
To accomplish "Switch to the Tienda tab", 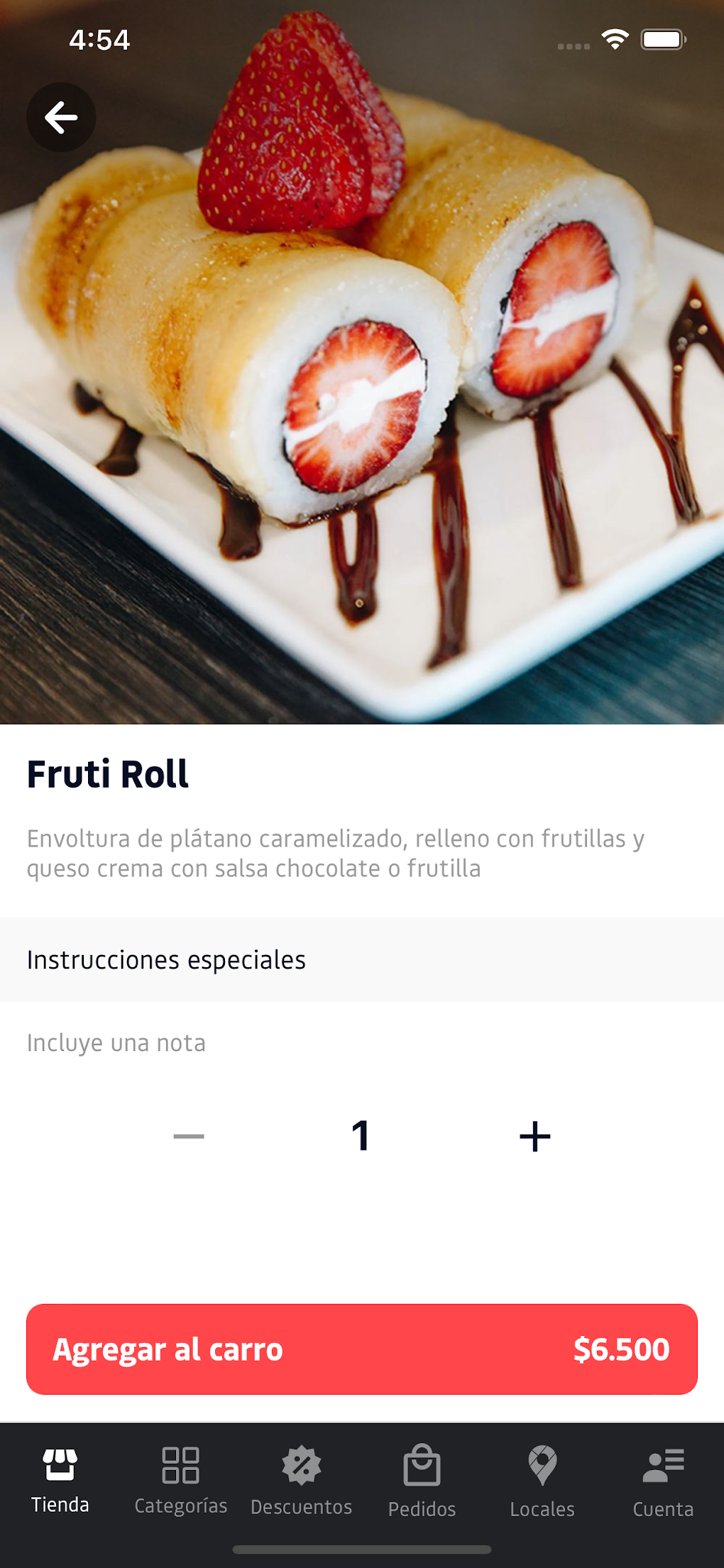I will tap(60, 1481).
